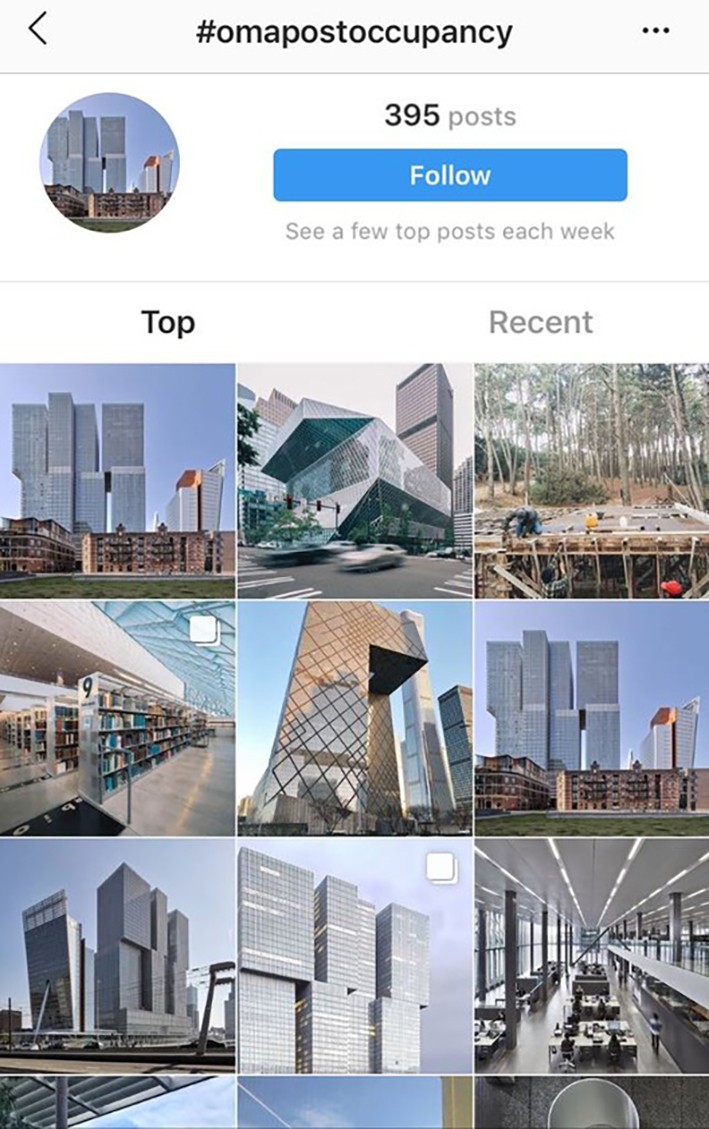Go back from the hashtag page

click(x=37, y=31)
